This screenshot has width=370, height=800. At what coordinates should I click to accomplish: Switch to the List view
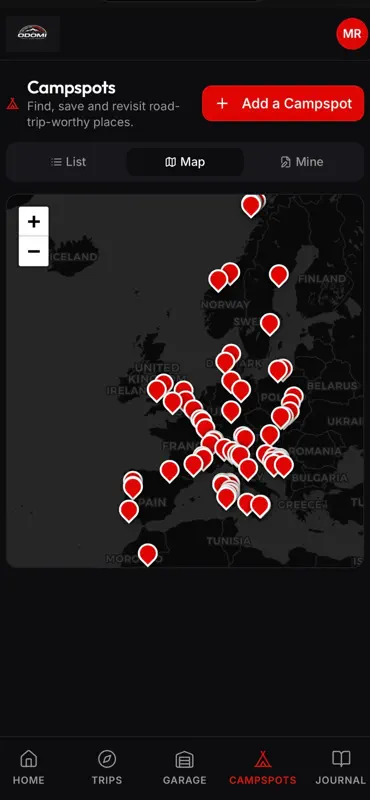coord(68,162)
